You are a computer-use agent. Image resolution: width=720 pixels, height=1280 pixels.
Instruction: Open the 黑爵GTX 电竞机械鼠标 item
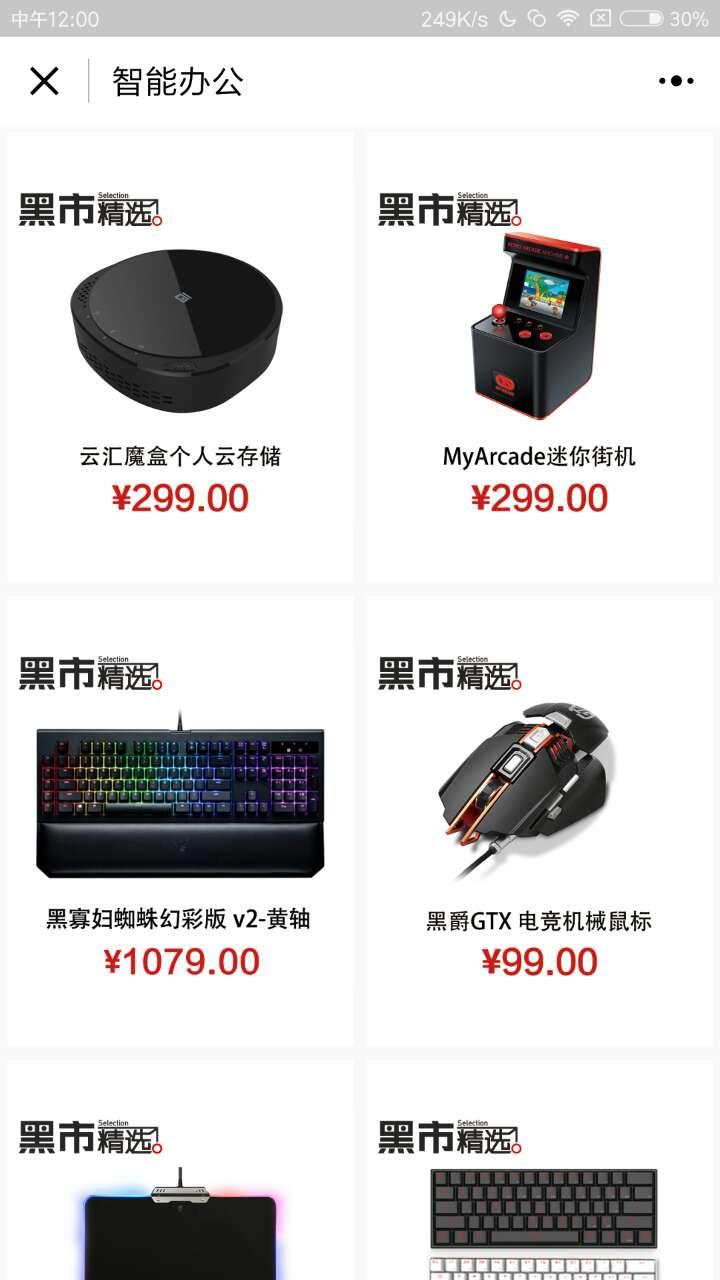tap(539, 820)
